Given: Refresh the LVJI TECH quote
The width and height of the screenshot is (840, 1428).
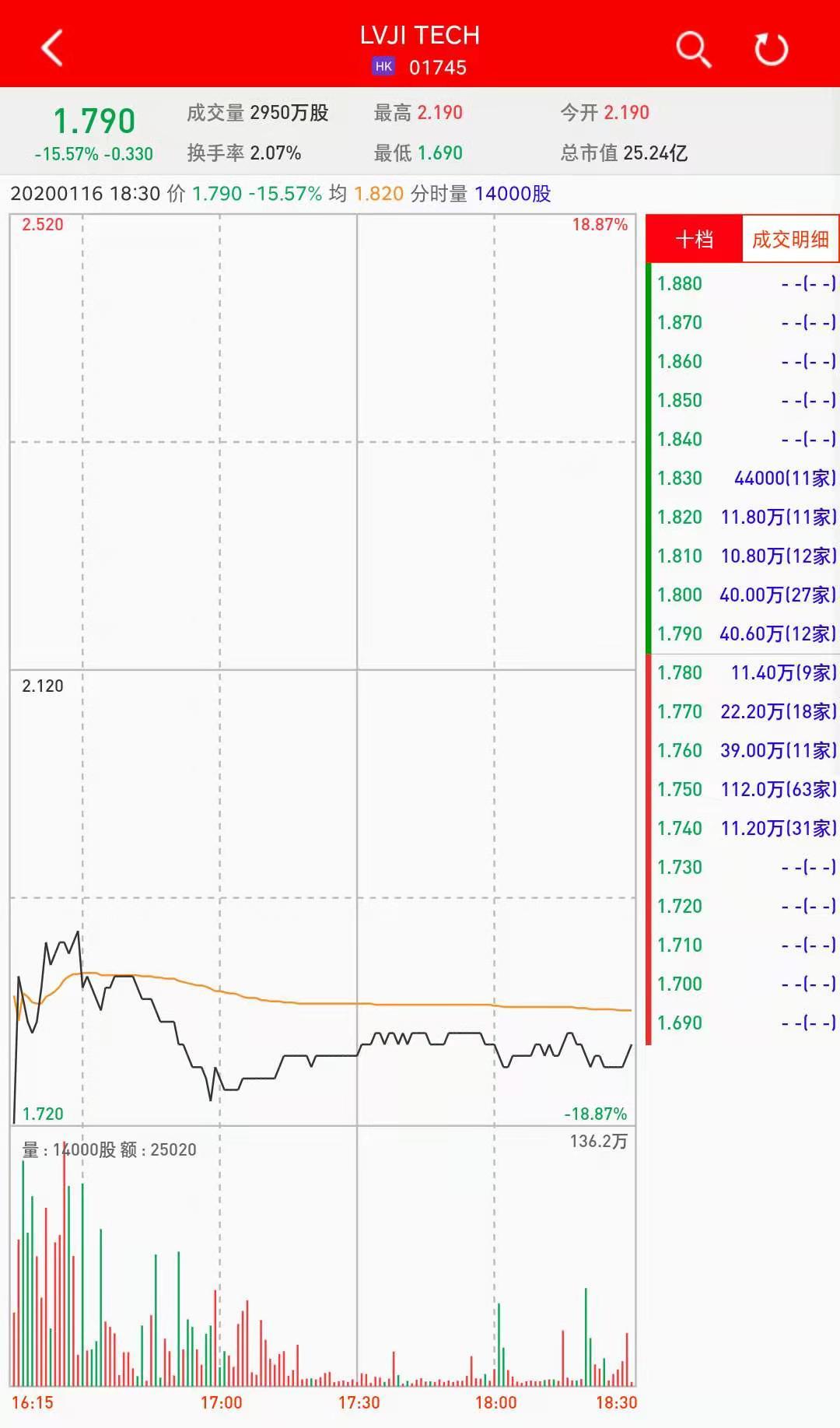Looking at the screenshot, I should tap(771, 49).
